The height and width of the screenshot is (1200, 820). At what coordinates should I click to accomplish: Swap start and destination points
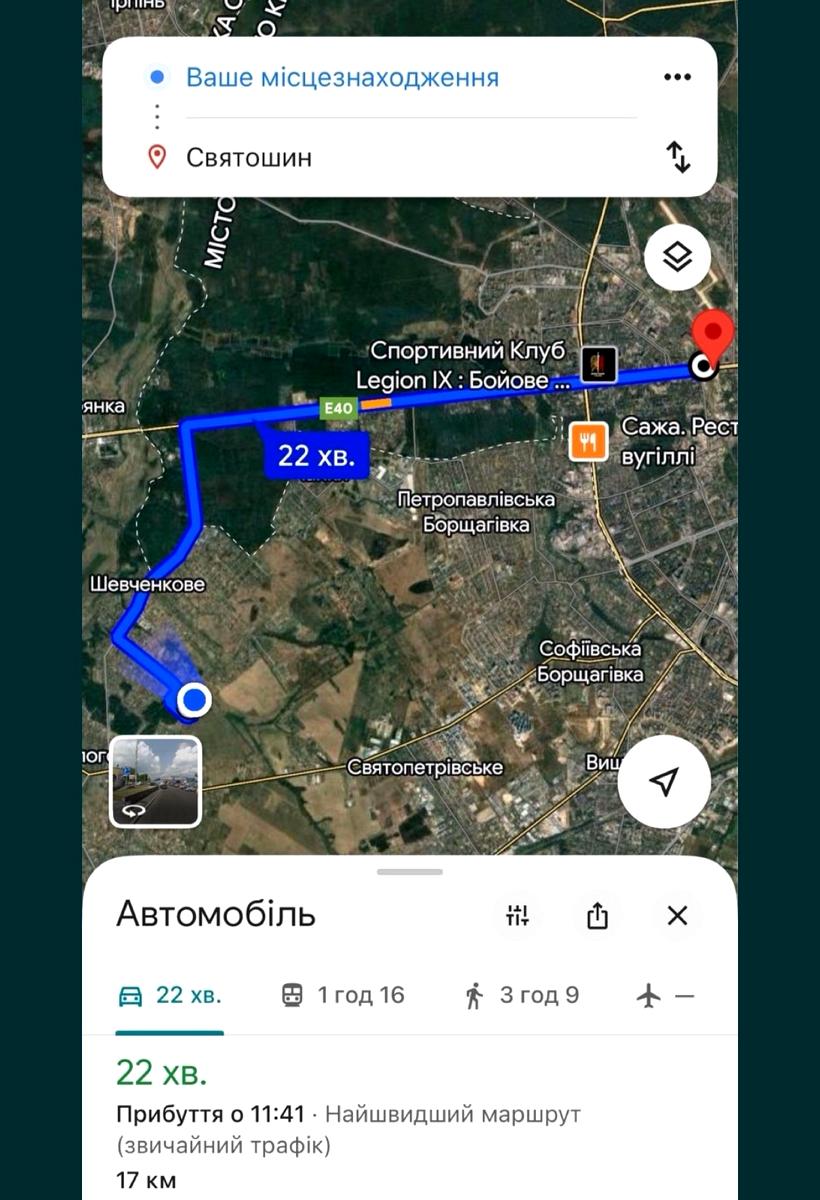[680, 157]
